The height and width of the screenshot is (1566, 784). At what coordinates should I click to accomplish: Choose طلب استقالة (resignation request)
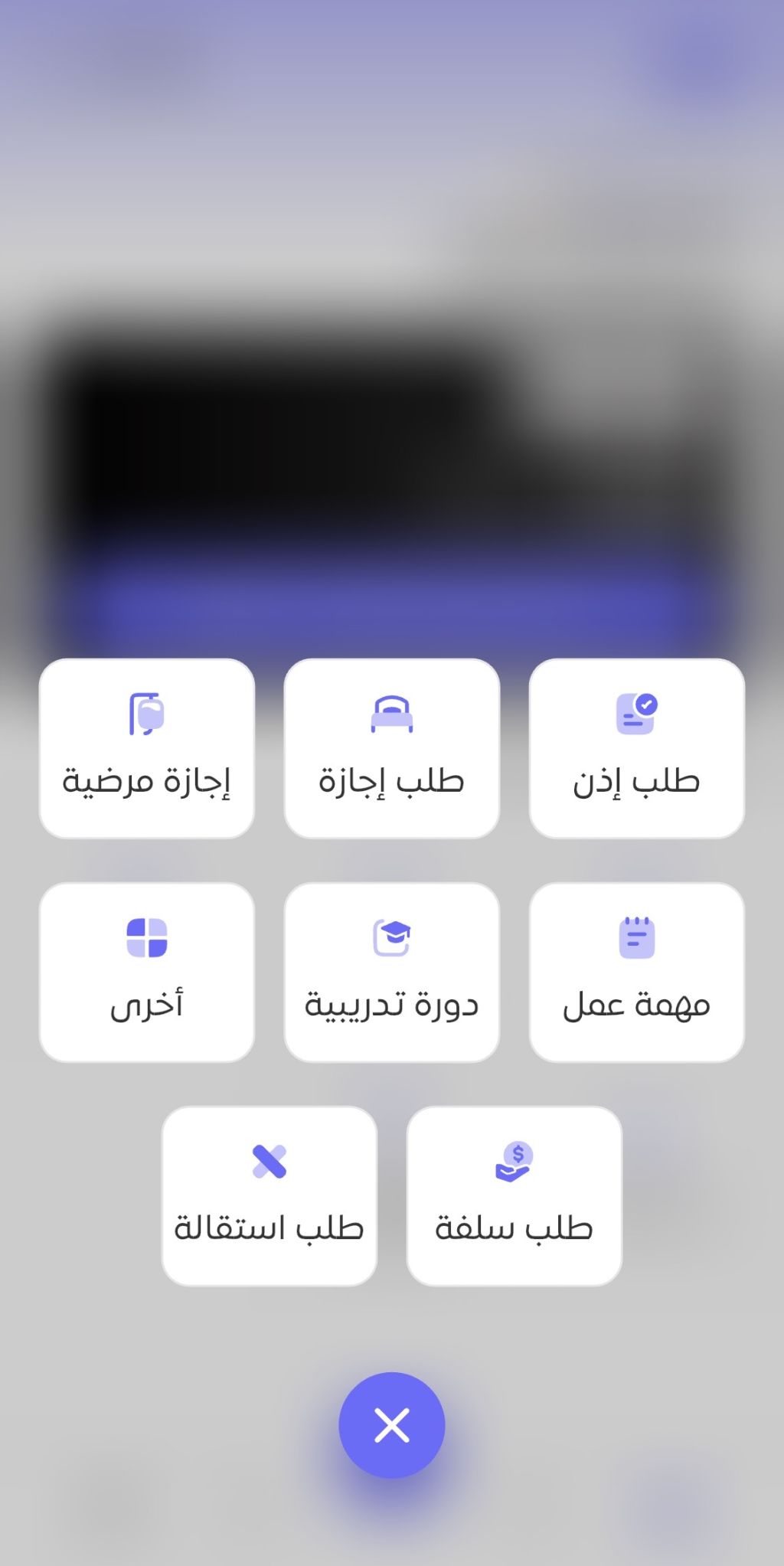pos(269,1195)
